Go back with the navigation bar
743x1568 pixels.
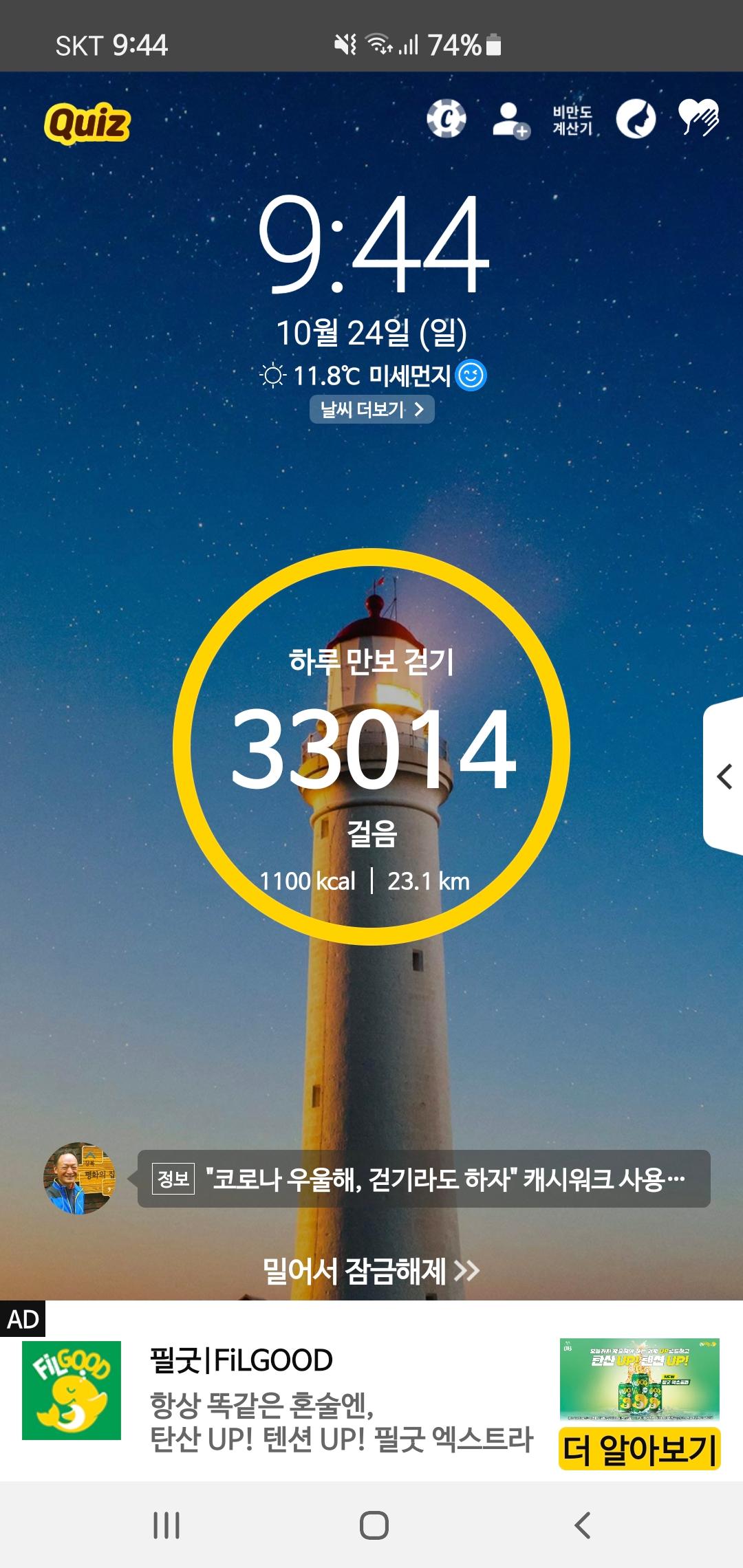582,1525
